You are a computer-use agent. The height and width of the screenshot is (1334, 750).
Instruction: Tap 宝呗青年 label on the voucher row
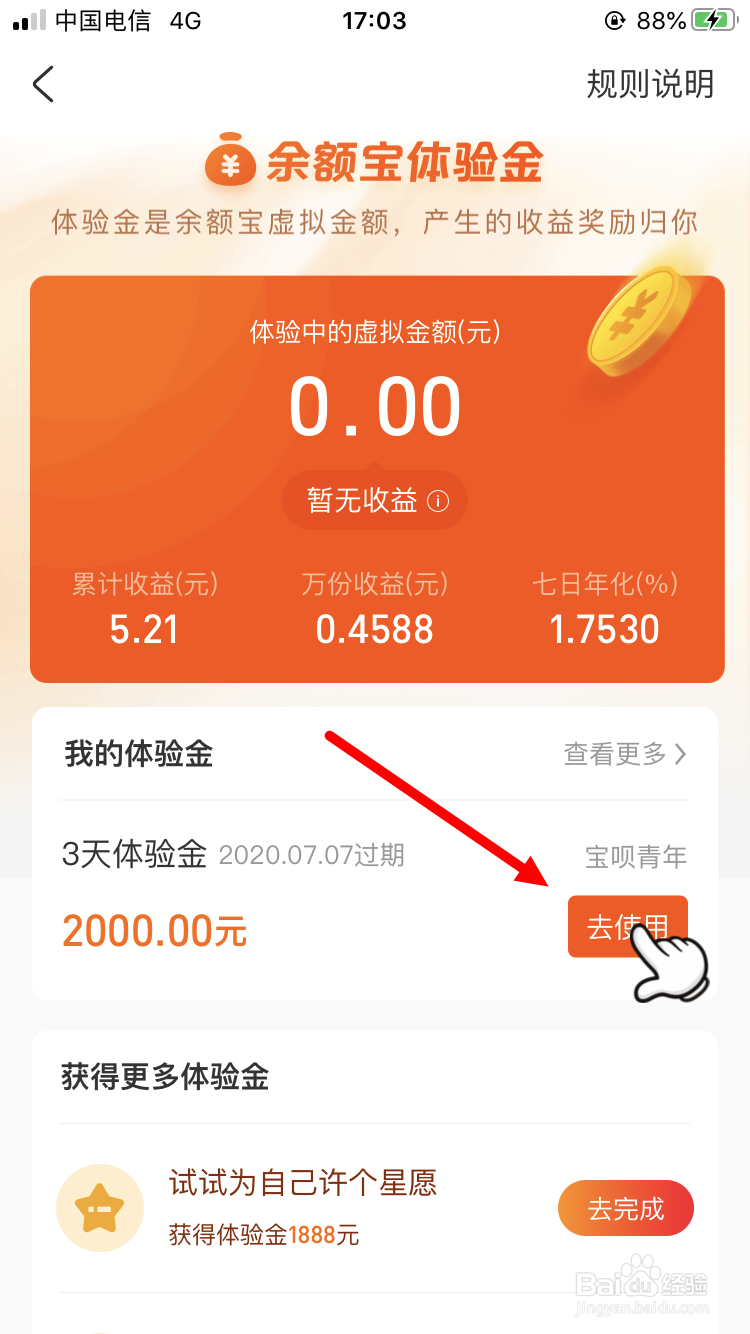click(x=636, y=856)
